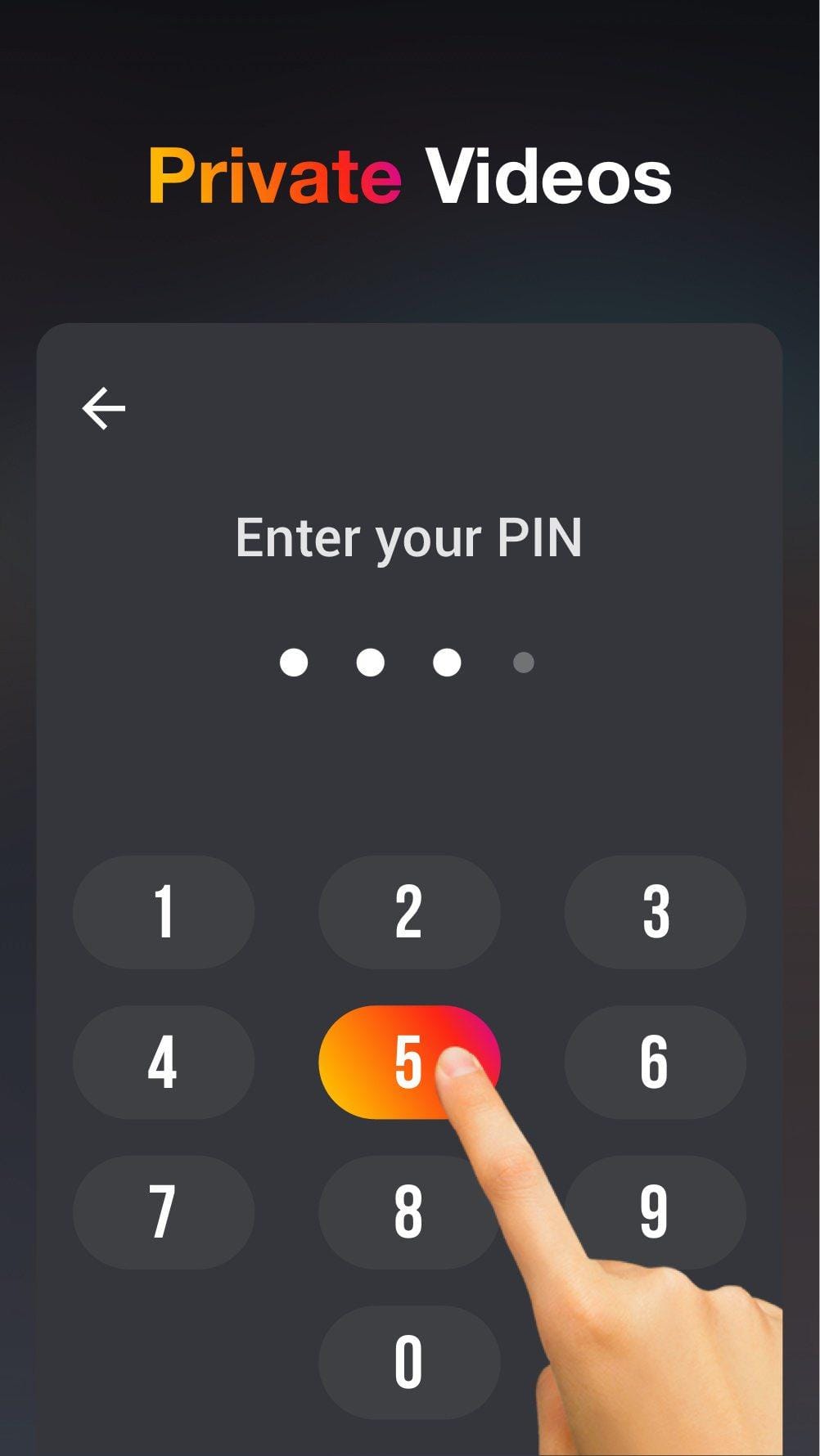Click the PIN entry card panel
The width and height of the screenshot is (820, 1456).
409,777
